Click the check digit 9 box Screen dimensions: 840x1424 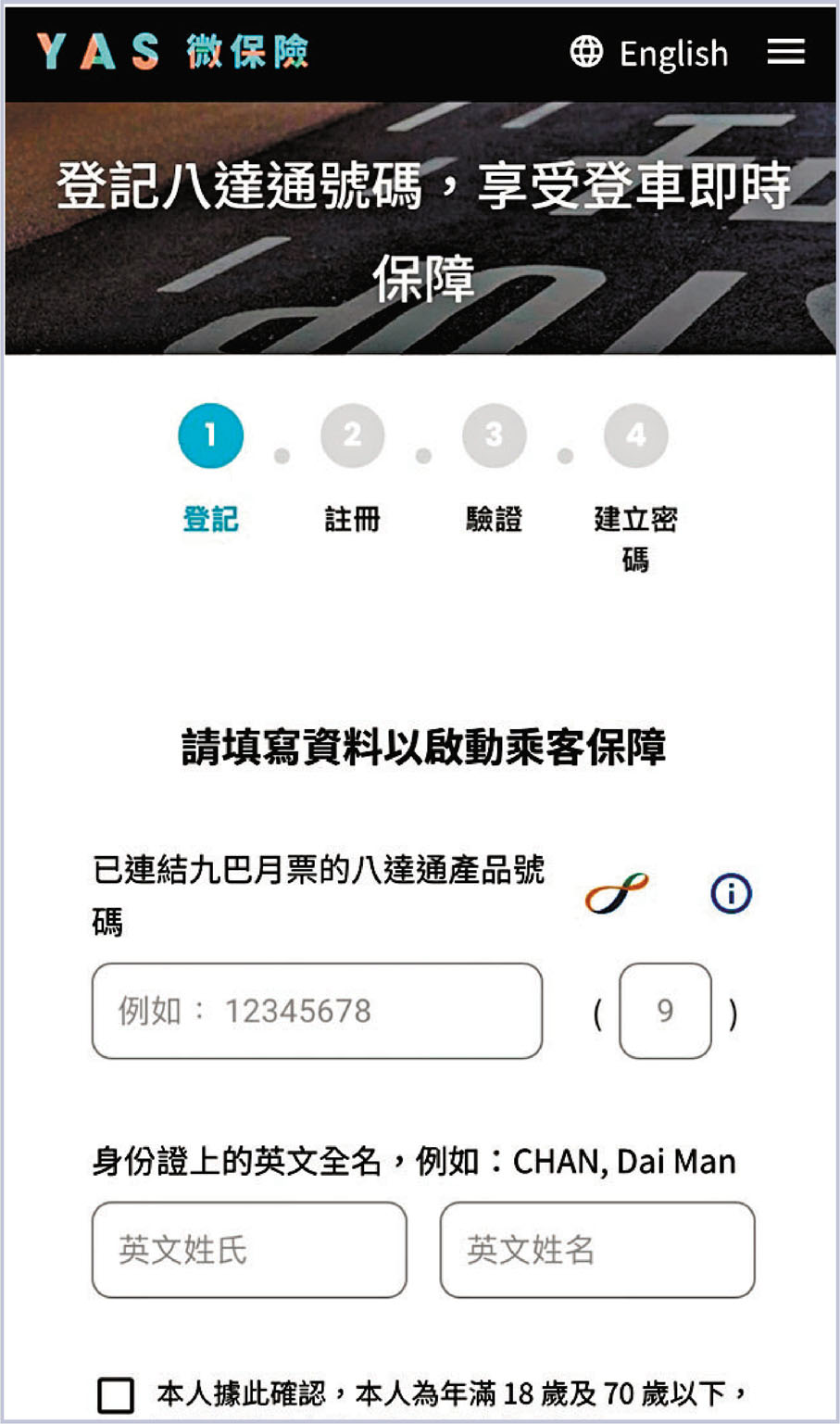665,1009
